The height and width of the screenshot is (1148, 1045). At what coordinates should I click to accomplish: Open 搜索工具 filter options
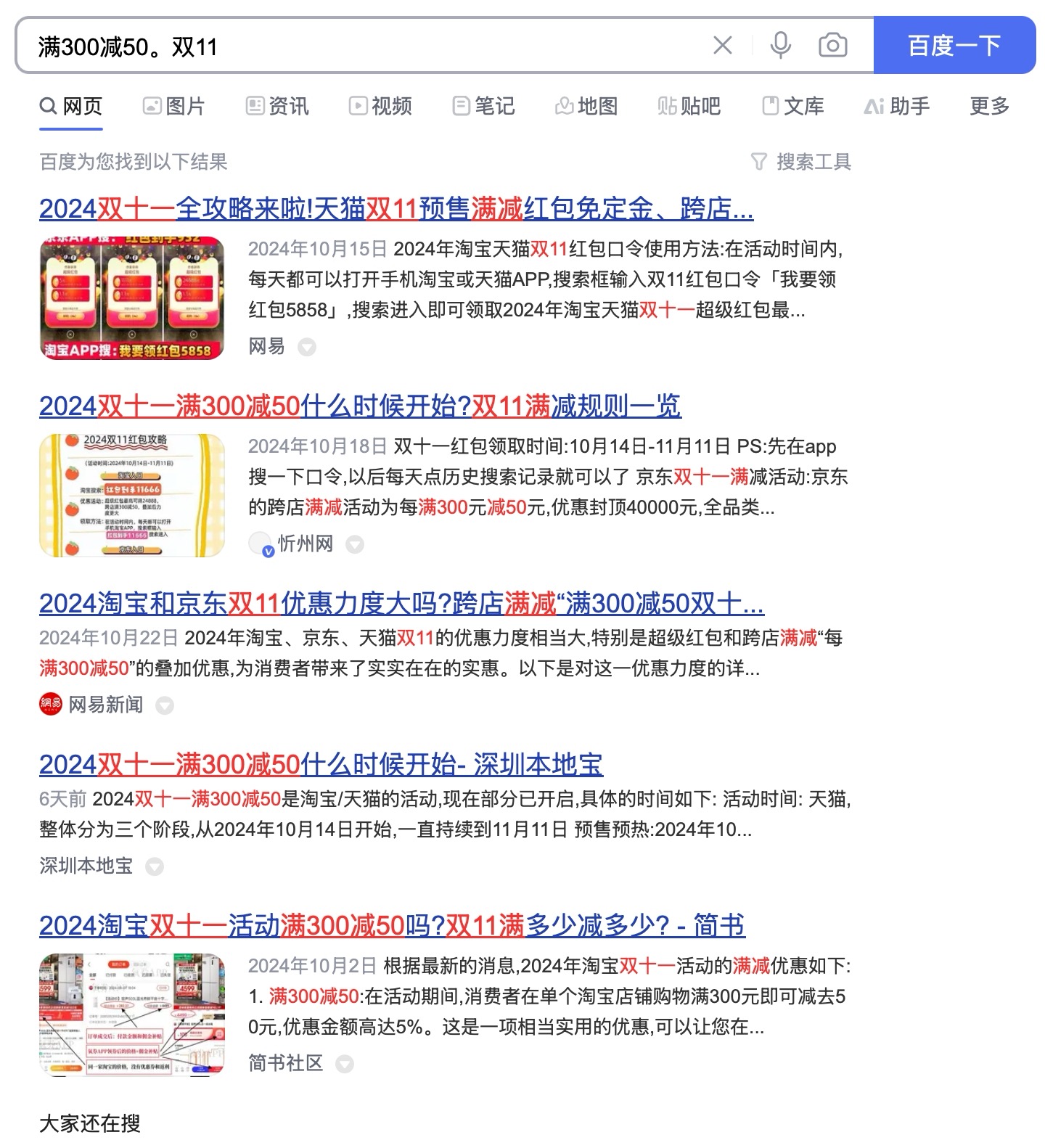(x=801, y=162)
